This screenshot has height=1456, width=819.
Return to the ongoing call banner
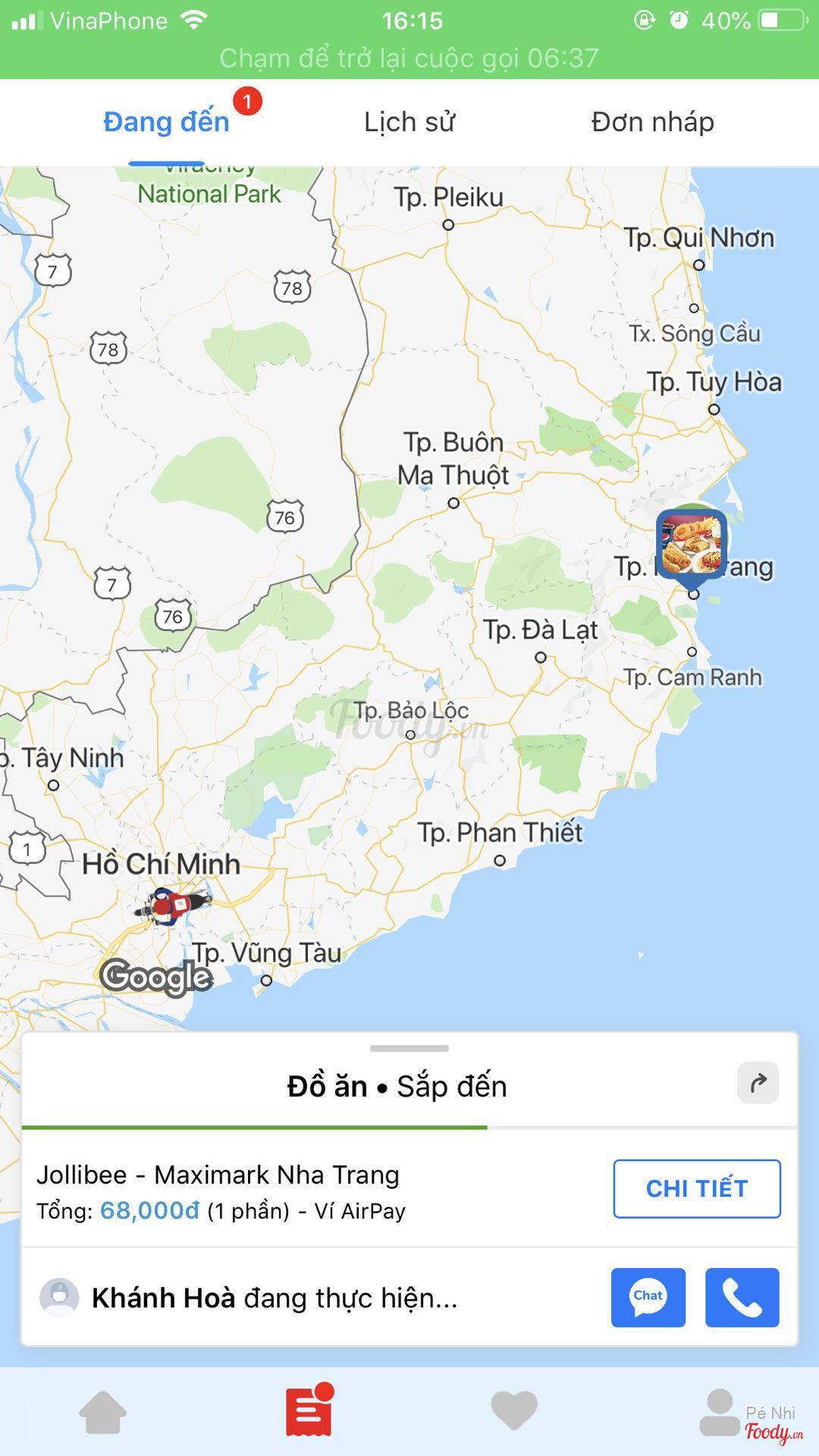[409, 58]
